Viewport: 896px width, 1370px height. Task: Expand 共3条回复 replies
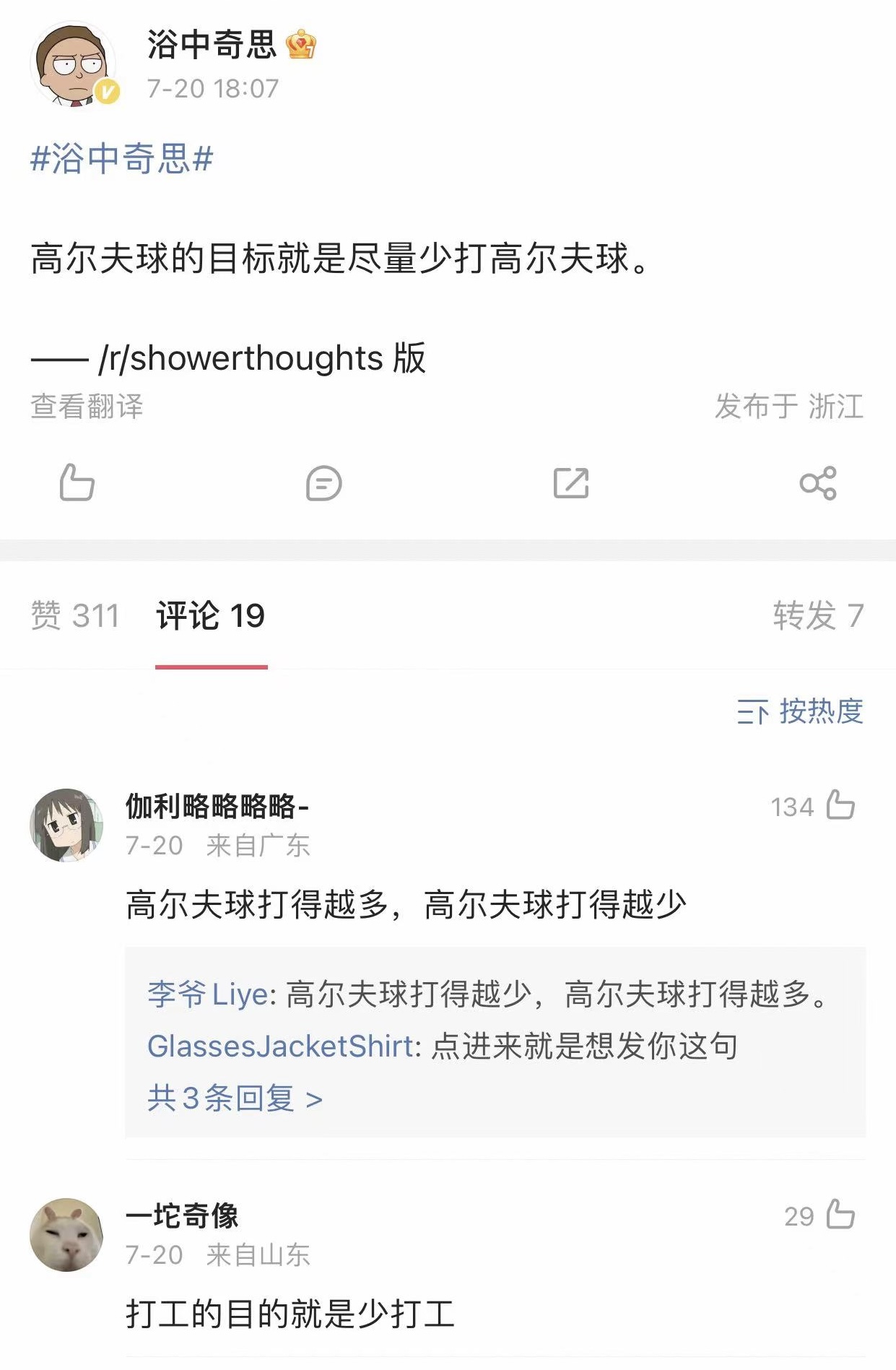coord(235,1098)
